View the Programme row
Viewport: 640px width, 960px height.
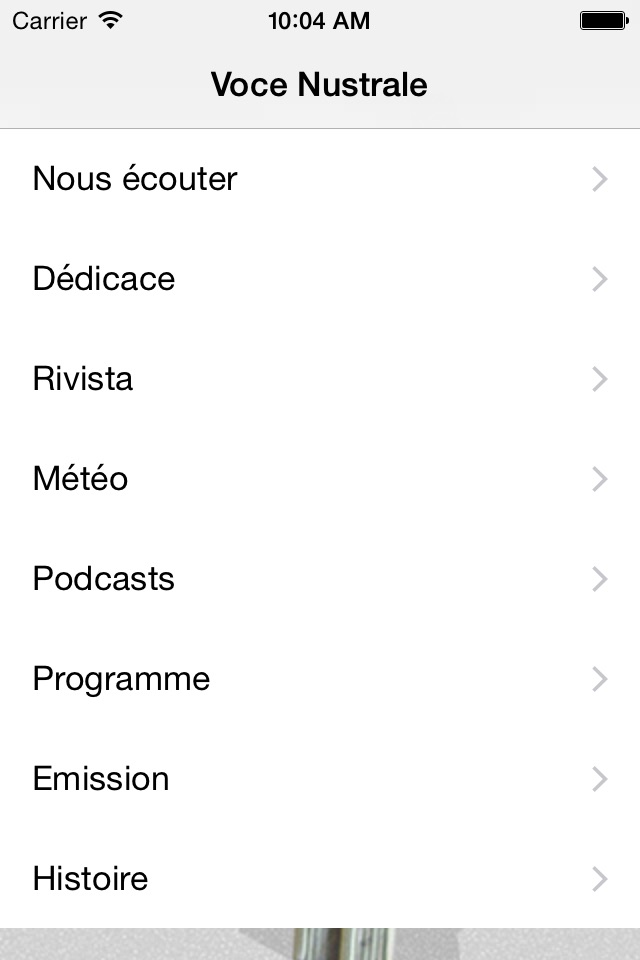pyautogui.click(x=320, y=679)
